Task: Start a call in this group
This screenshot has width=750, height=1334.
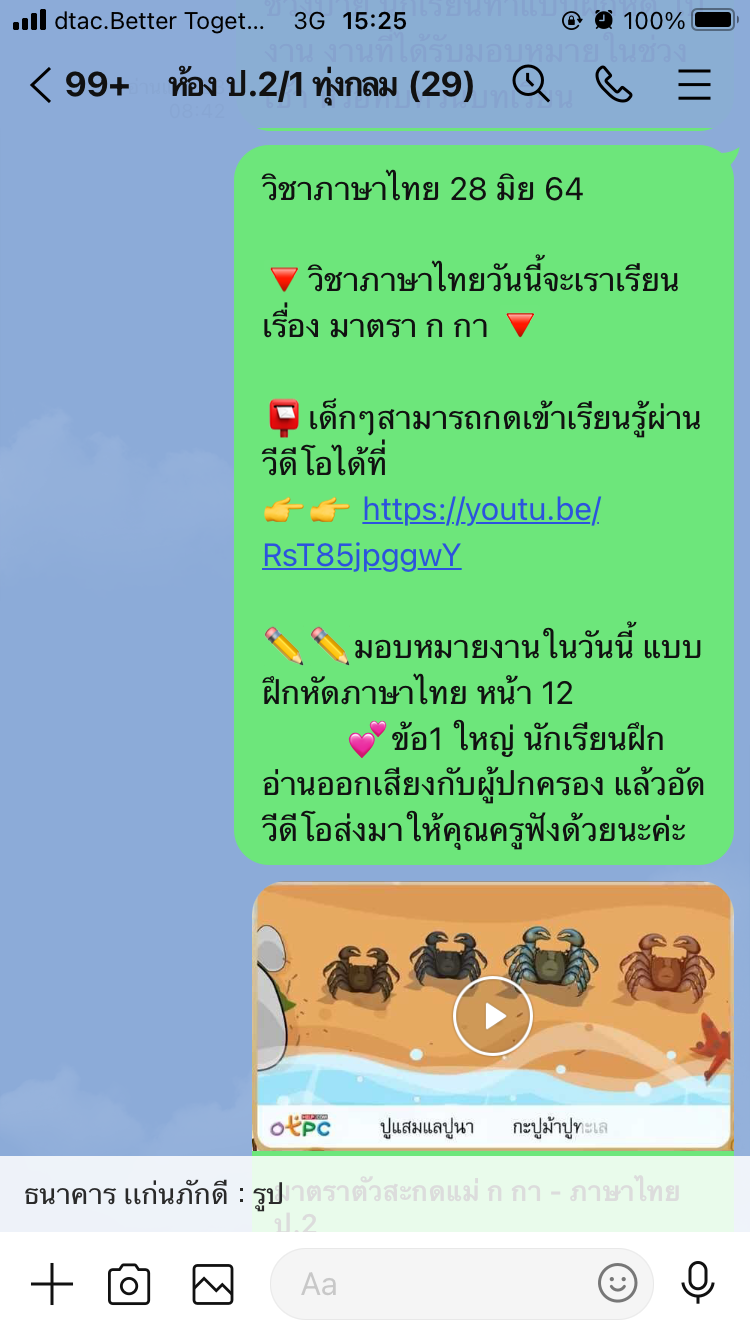Action: (x=613, y=86)
